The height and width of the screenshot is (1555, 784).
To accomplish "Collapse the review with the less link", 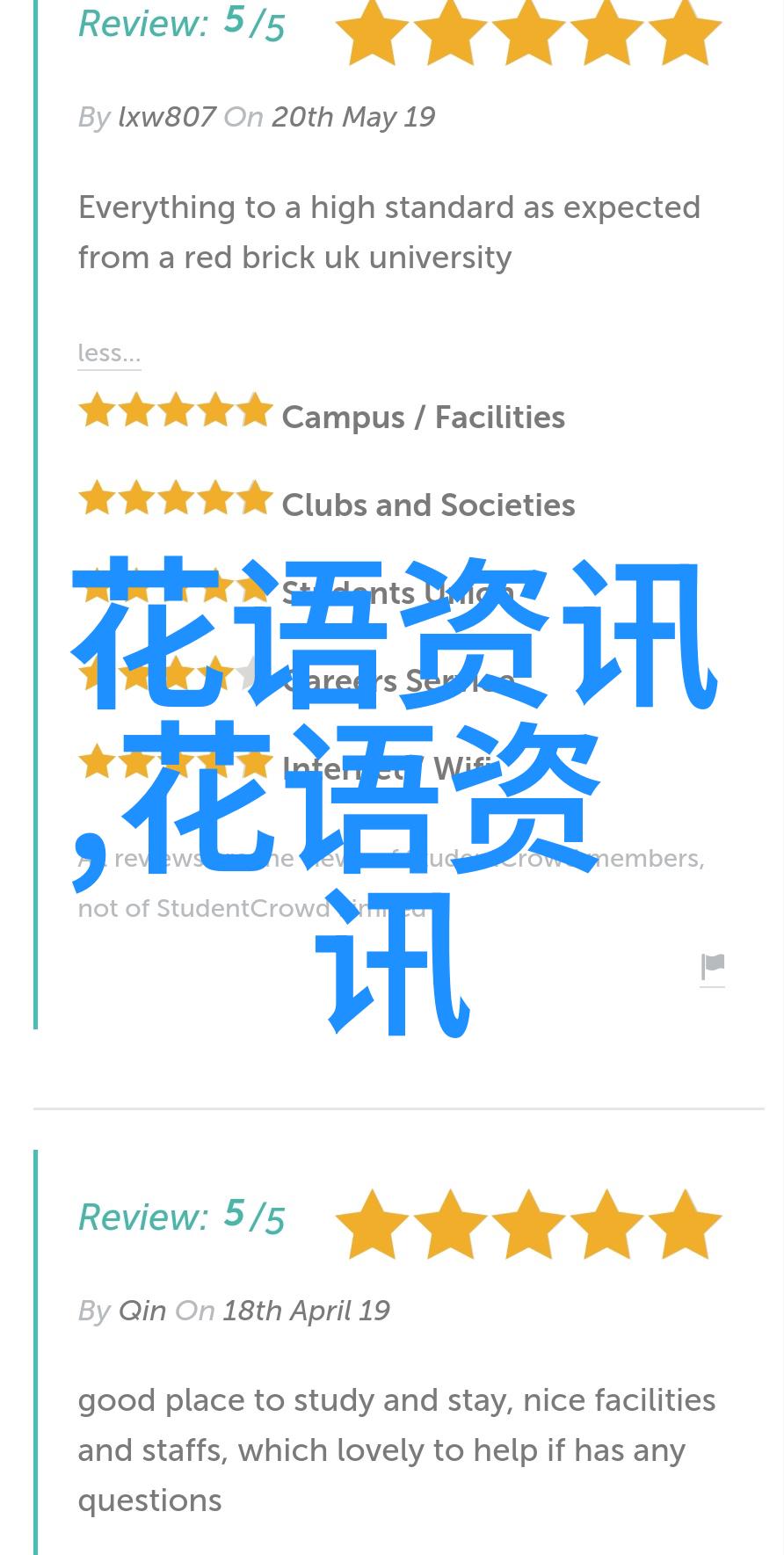I will [x=109, y=353].
